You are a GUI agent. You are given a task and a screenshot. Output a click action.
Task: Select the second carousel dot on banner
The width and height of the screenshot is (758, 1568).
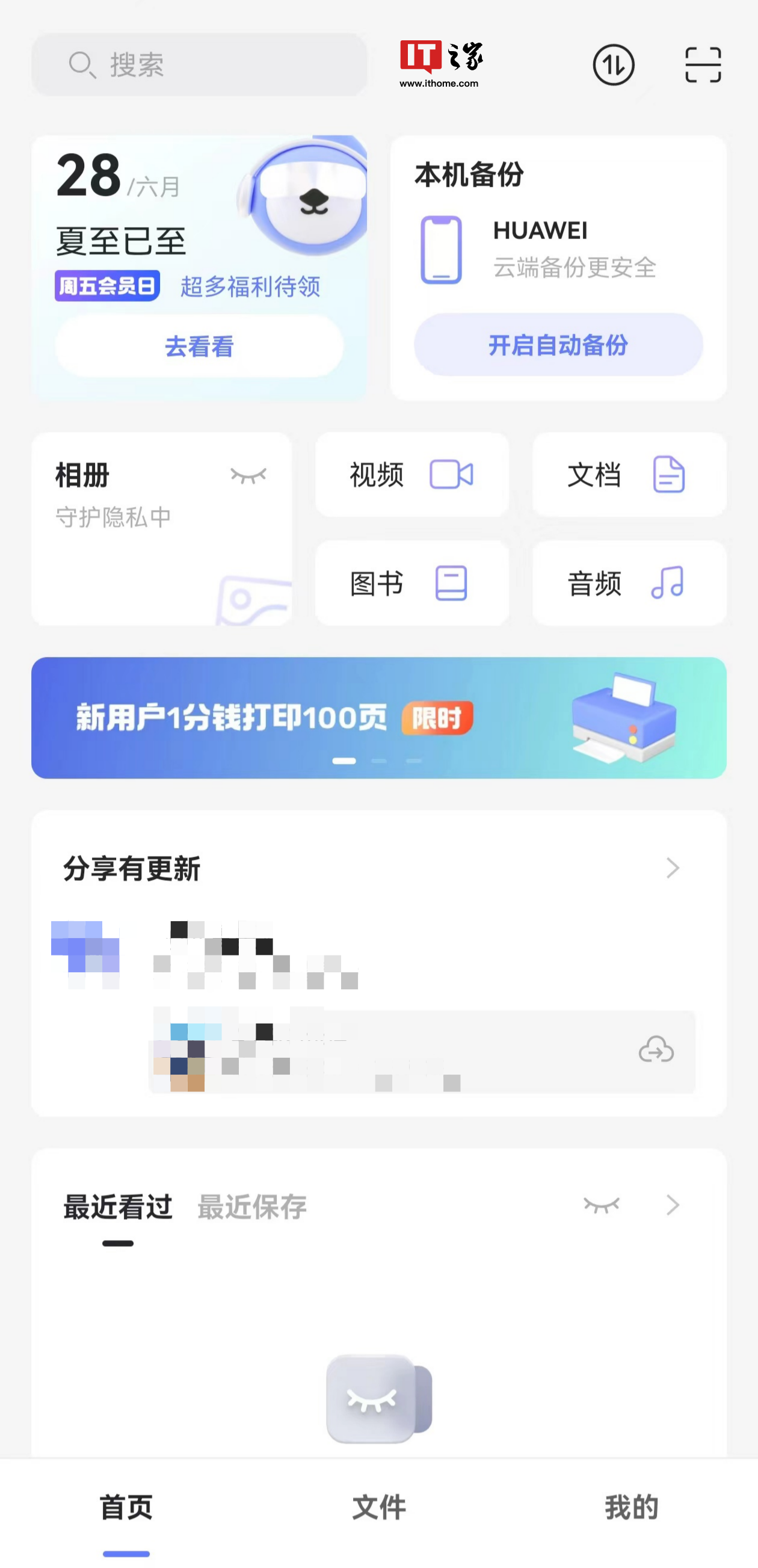coord(378,761)
